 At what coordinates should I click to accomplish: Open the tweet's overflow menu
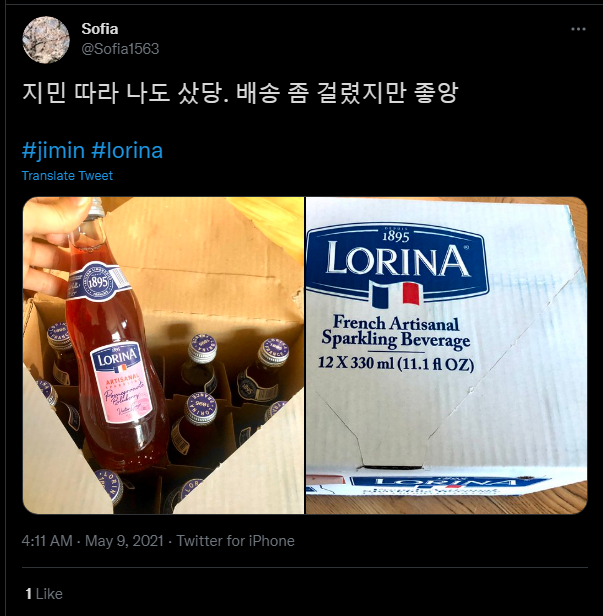tap(578, 30)
